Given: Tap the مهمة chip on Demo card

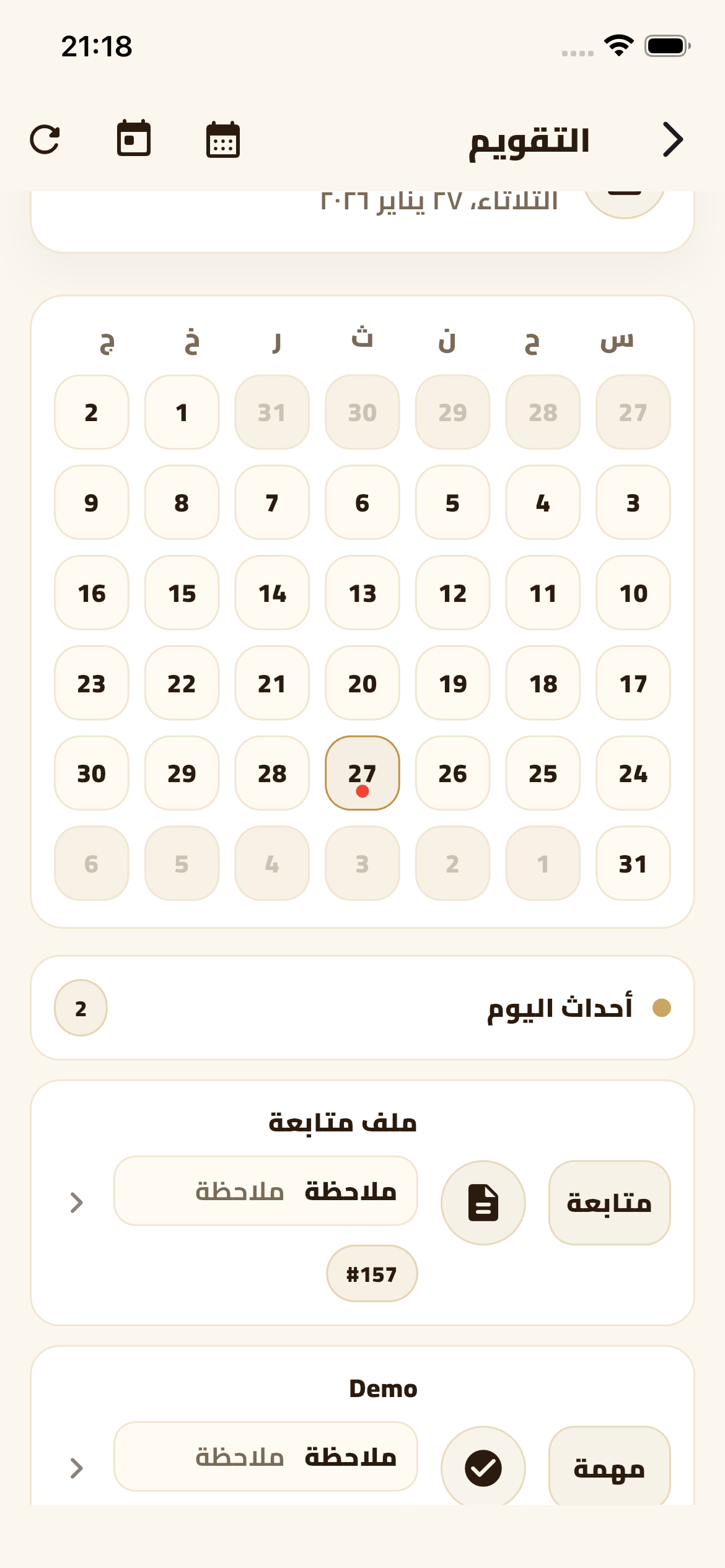Looking at the screenshot, I should click(x=609, y=1468).
